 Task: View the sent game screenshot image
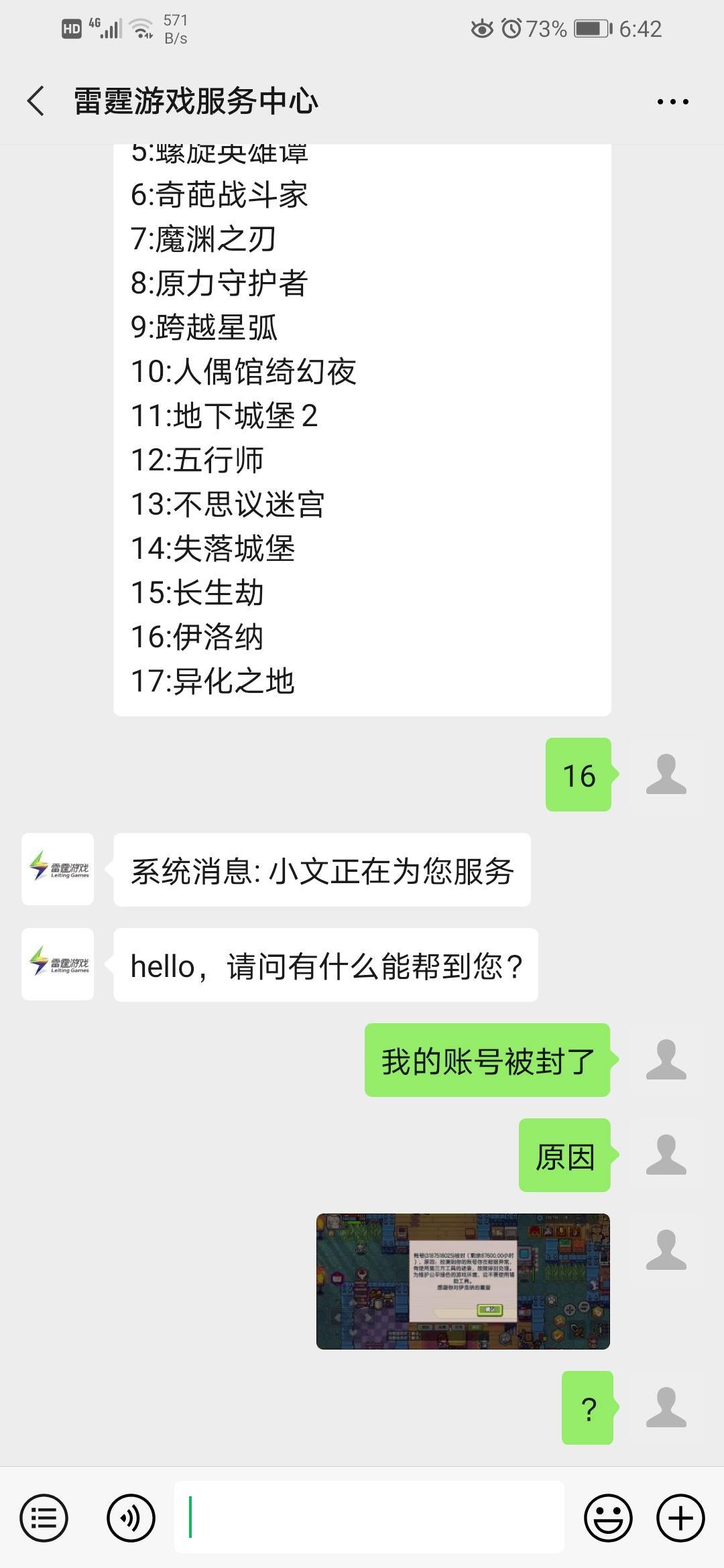463,1281
